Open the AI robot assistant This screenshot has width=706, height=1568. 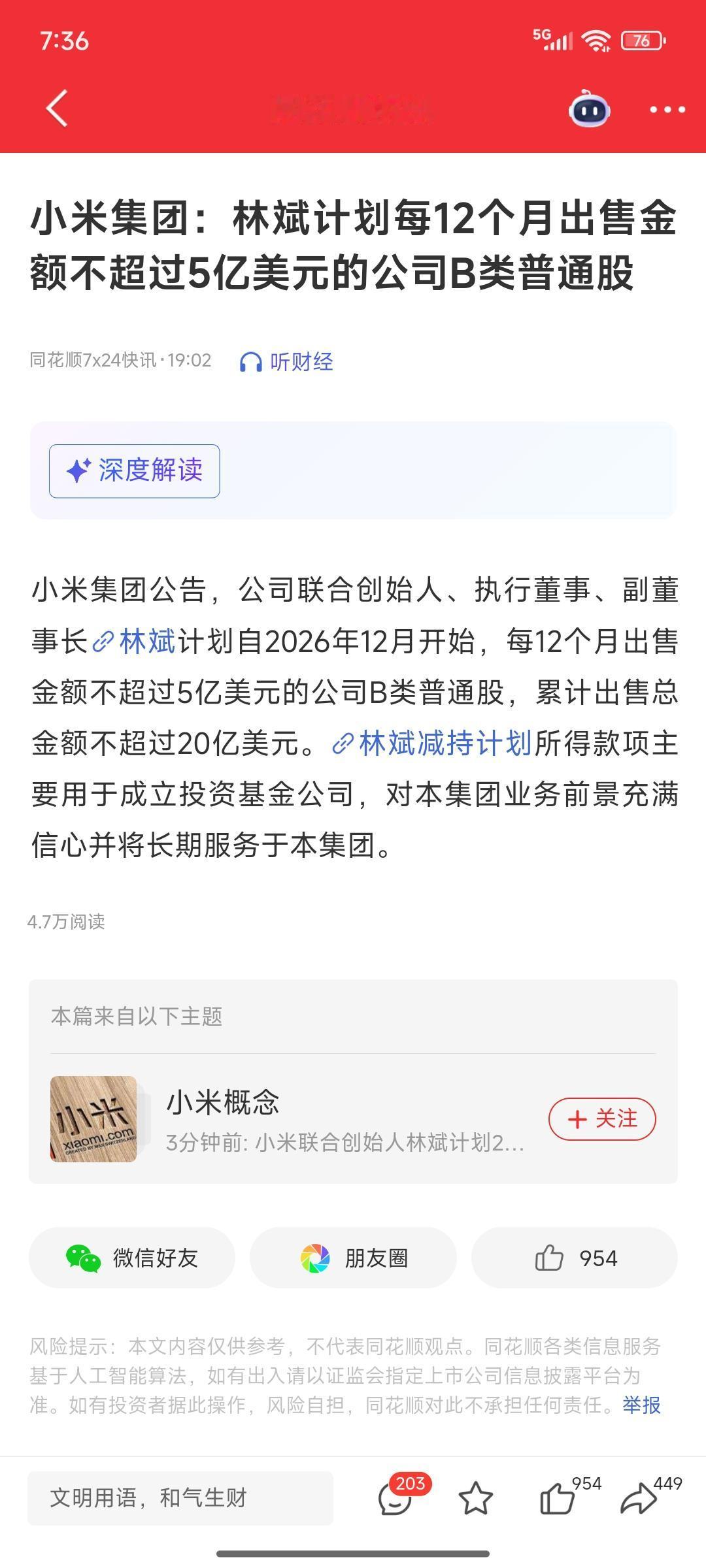pyautogui.click(x=588, y=111)
